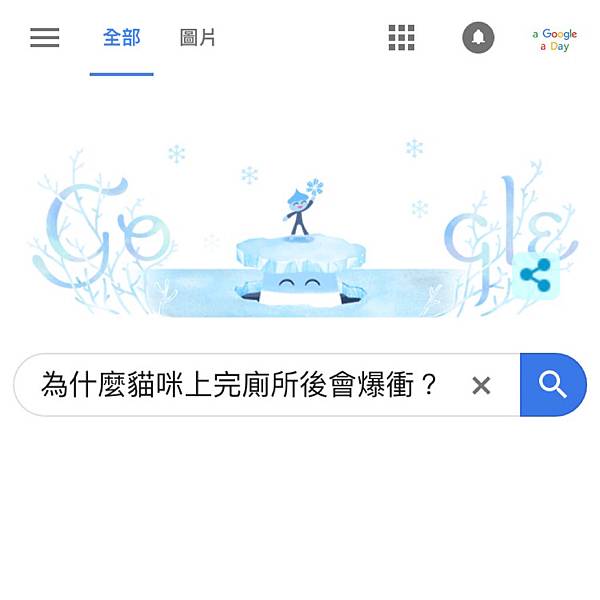Open the Google apps grid

[x=401, y=38]
